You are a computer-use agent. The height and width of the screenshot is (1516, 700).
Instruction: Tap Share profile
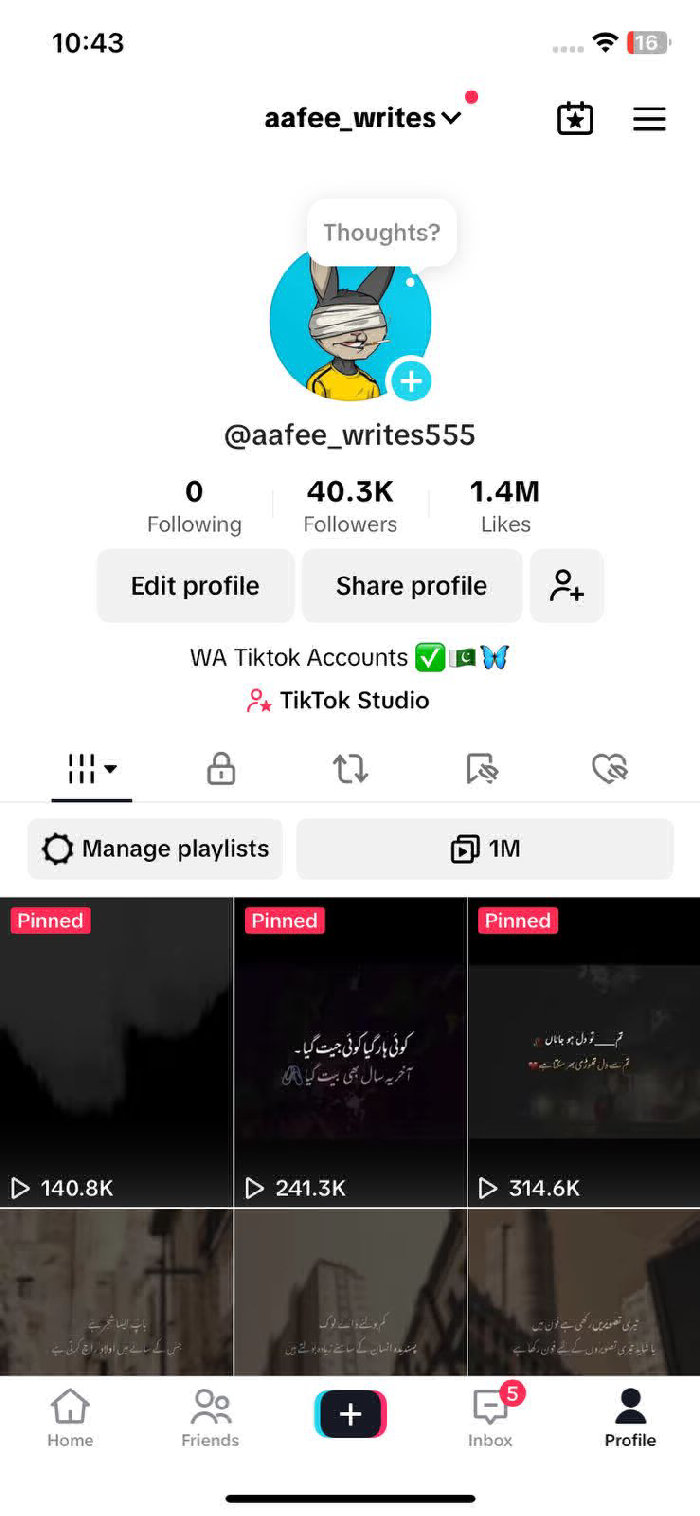(x=411, y=586)
